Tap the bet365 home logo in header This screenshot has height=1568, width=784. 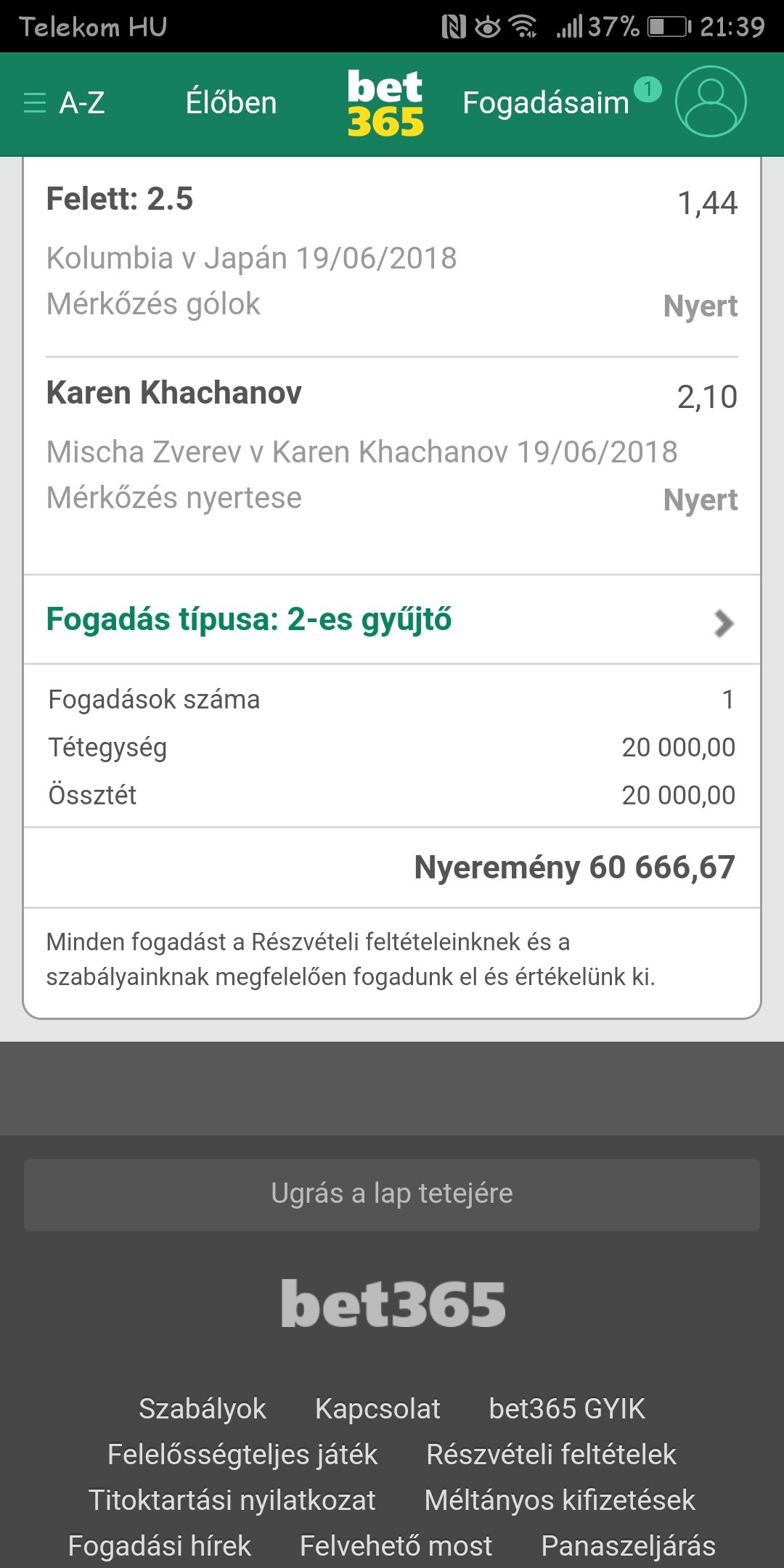click(x=385, y=103)
